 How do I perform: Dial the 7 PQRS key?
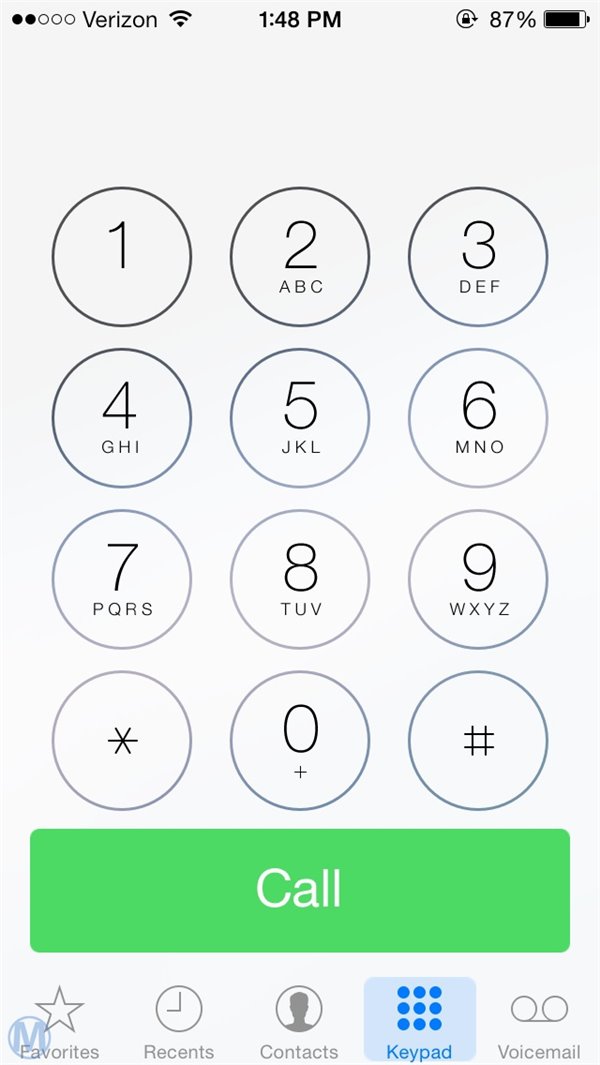pyautogui.click(x=121, y=580)
